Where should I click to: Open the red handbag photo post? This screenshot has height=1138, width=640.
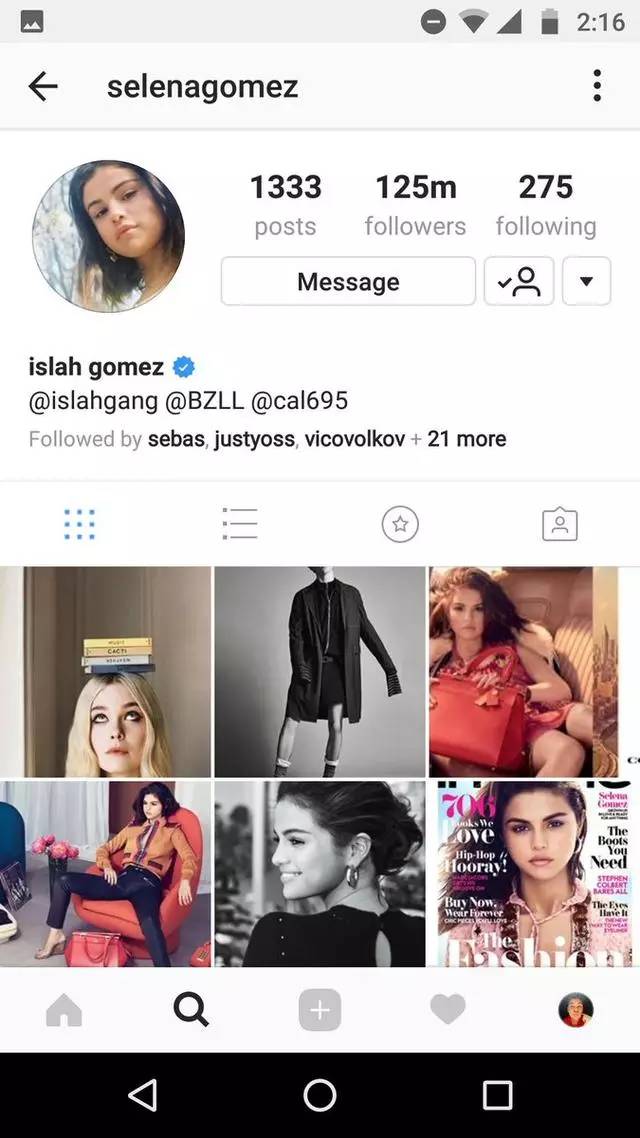click(533, 671)
